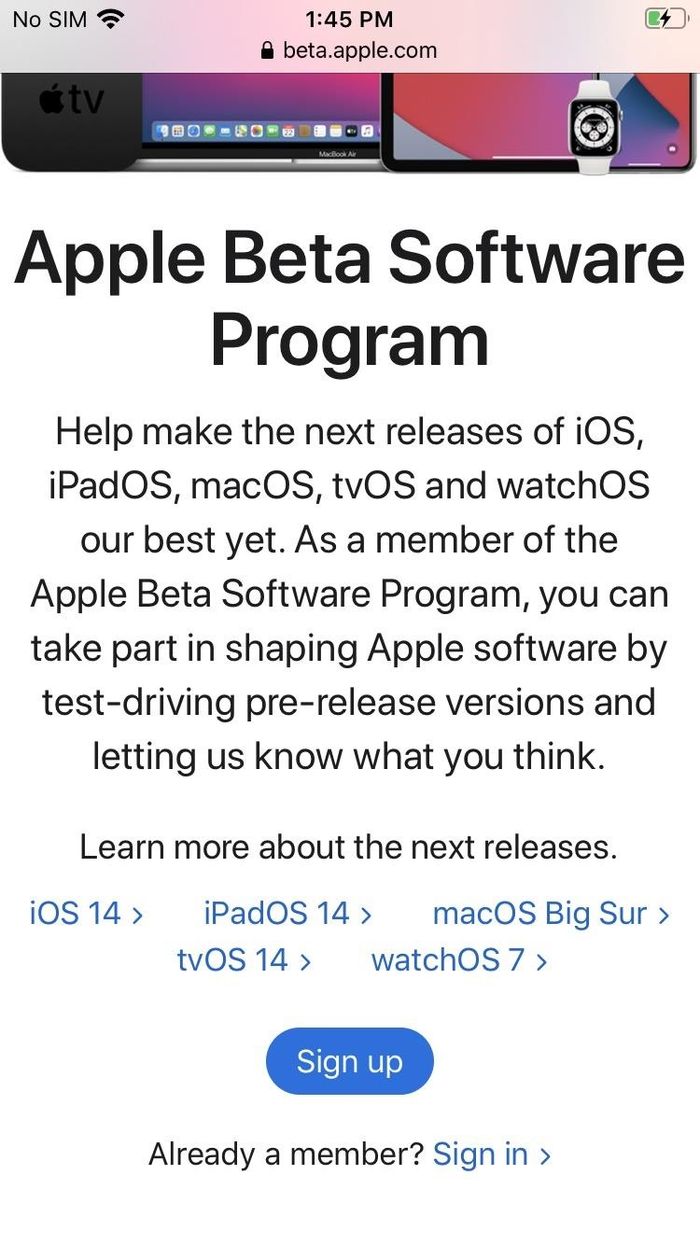Tap the beta.apple.com address bar

coord(350,50)
